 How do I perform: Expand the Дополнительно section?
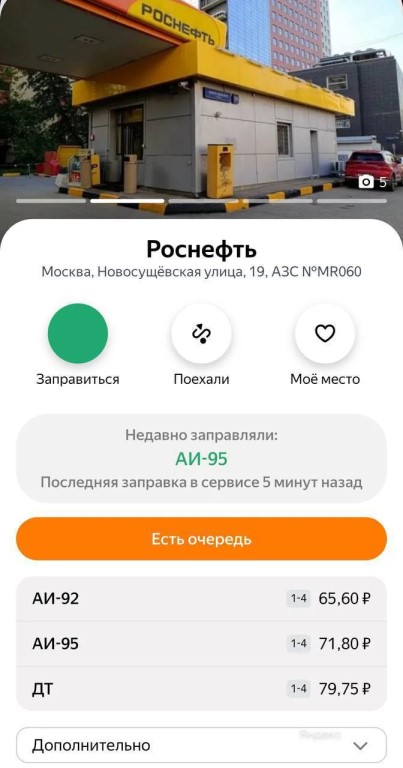201,745
